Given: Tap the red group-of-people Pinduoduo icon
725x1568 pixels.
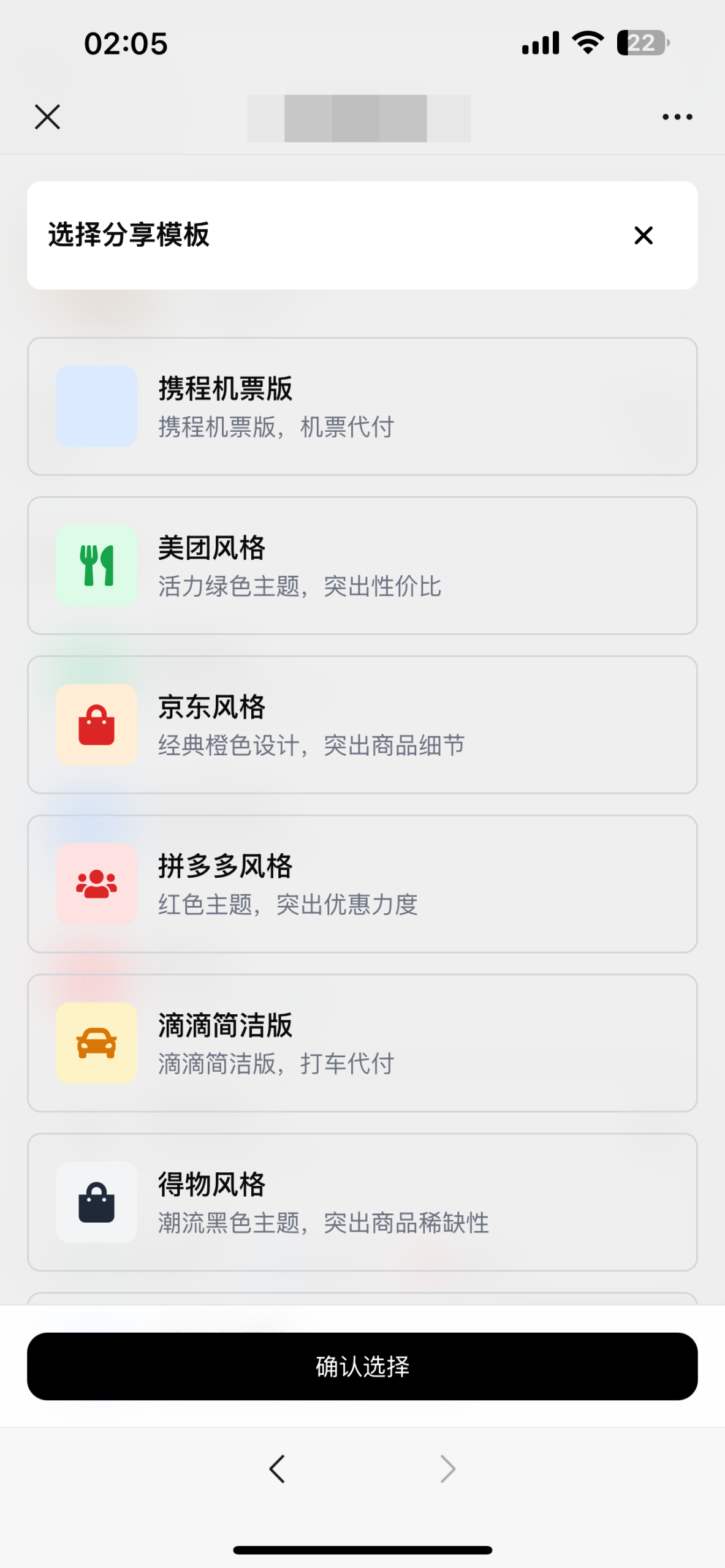Looking at the screenshot, I should point(96,883).
